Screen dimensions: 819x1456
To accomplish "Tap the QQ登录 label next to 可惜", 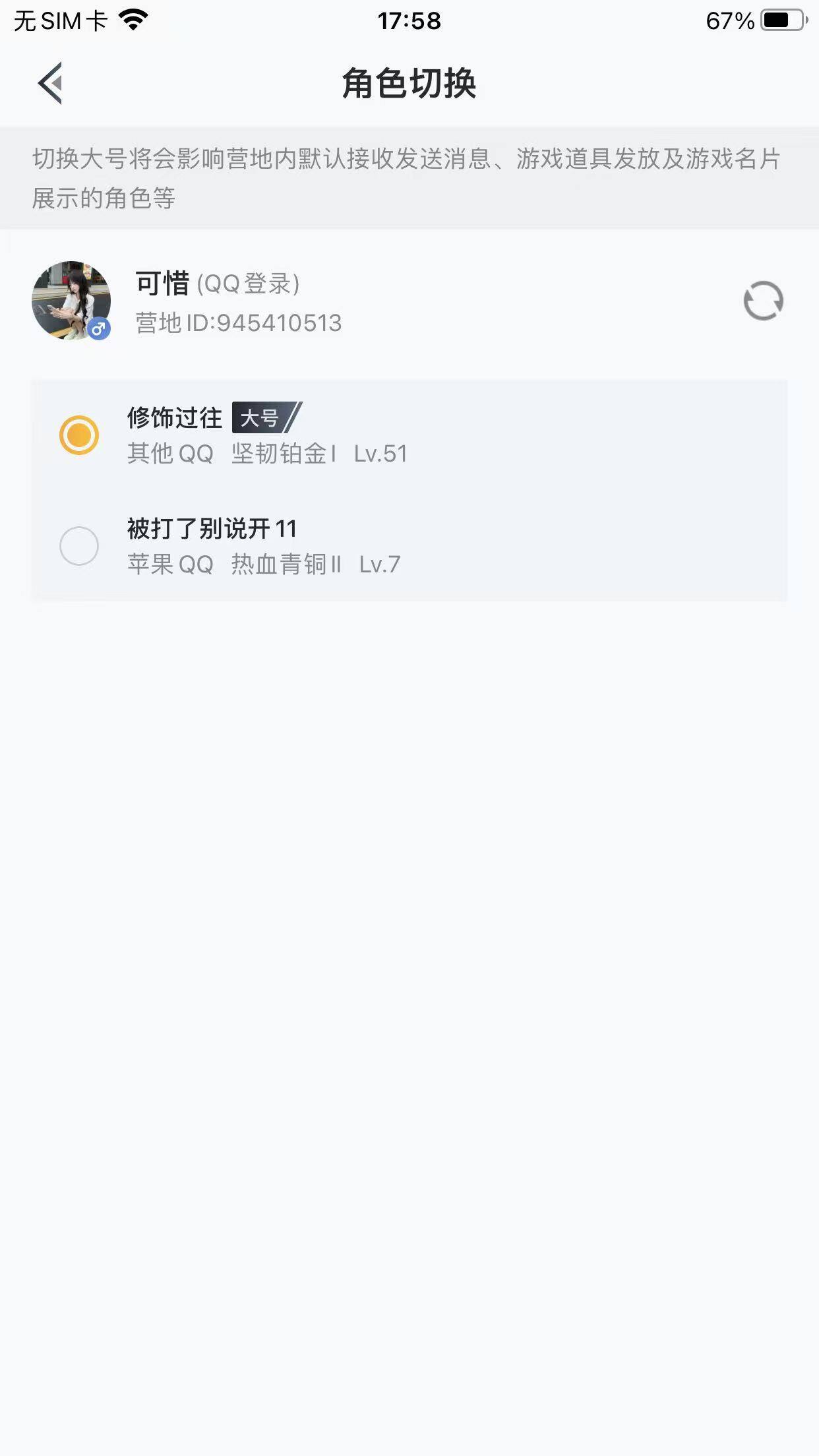I will (x=248, y=284).
